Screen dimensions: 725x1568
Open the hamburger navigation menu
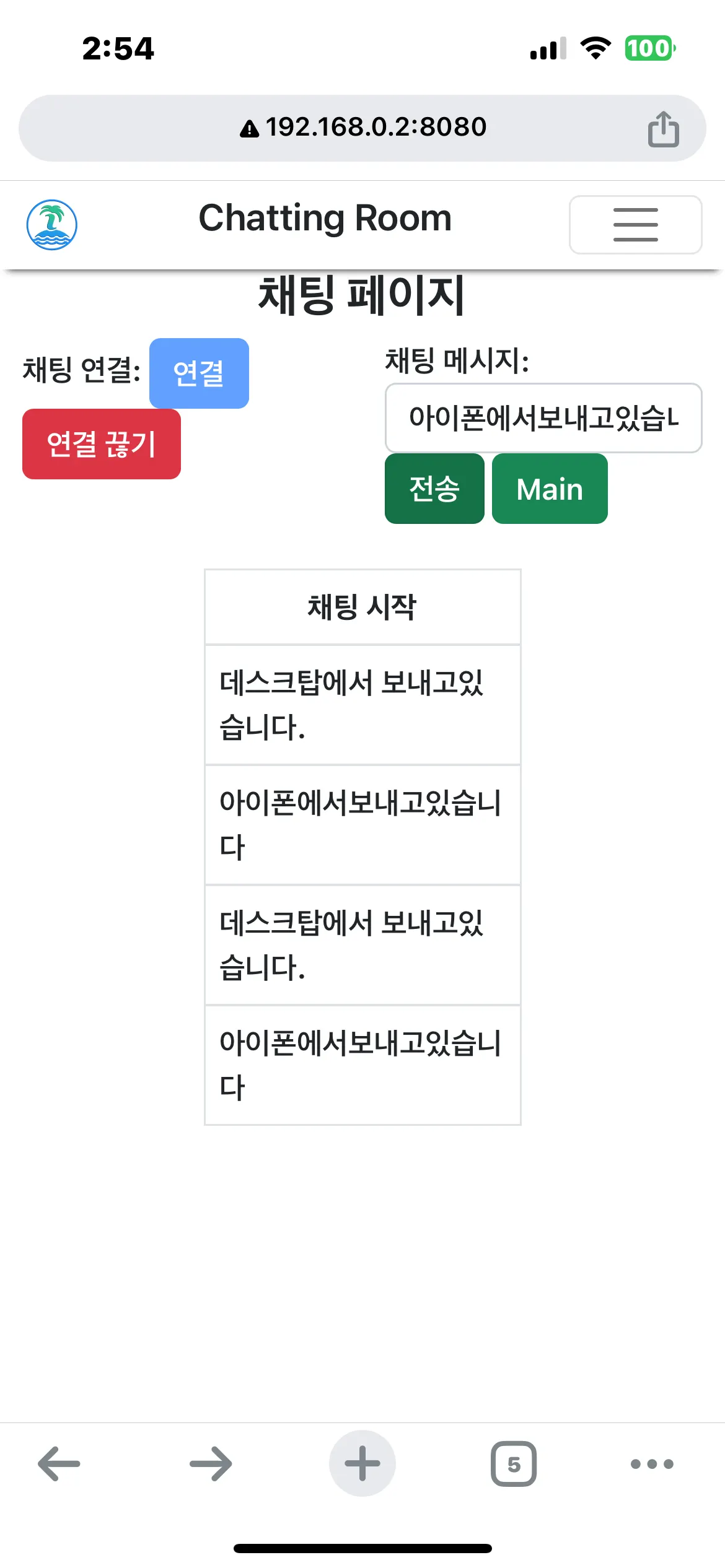pyautogui.click(x=635, y=225)
